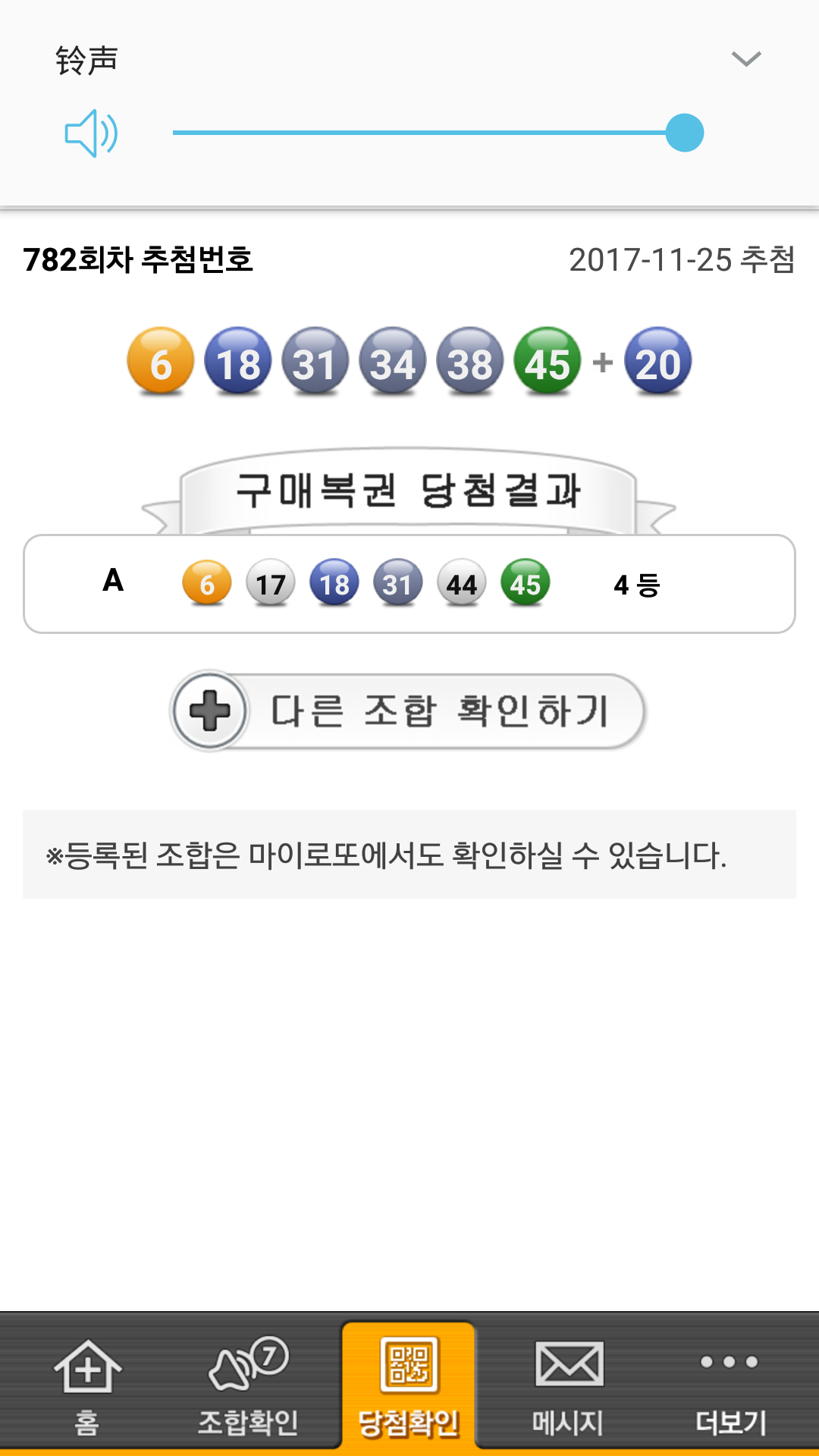Screen dimensions: 819x1456
Task: Go to the 홈 tab
Action: [87, 1385]
